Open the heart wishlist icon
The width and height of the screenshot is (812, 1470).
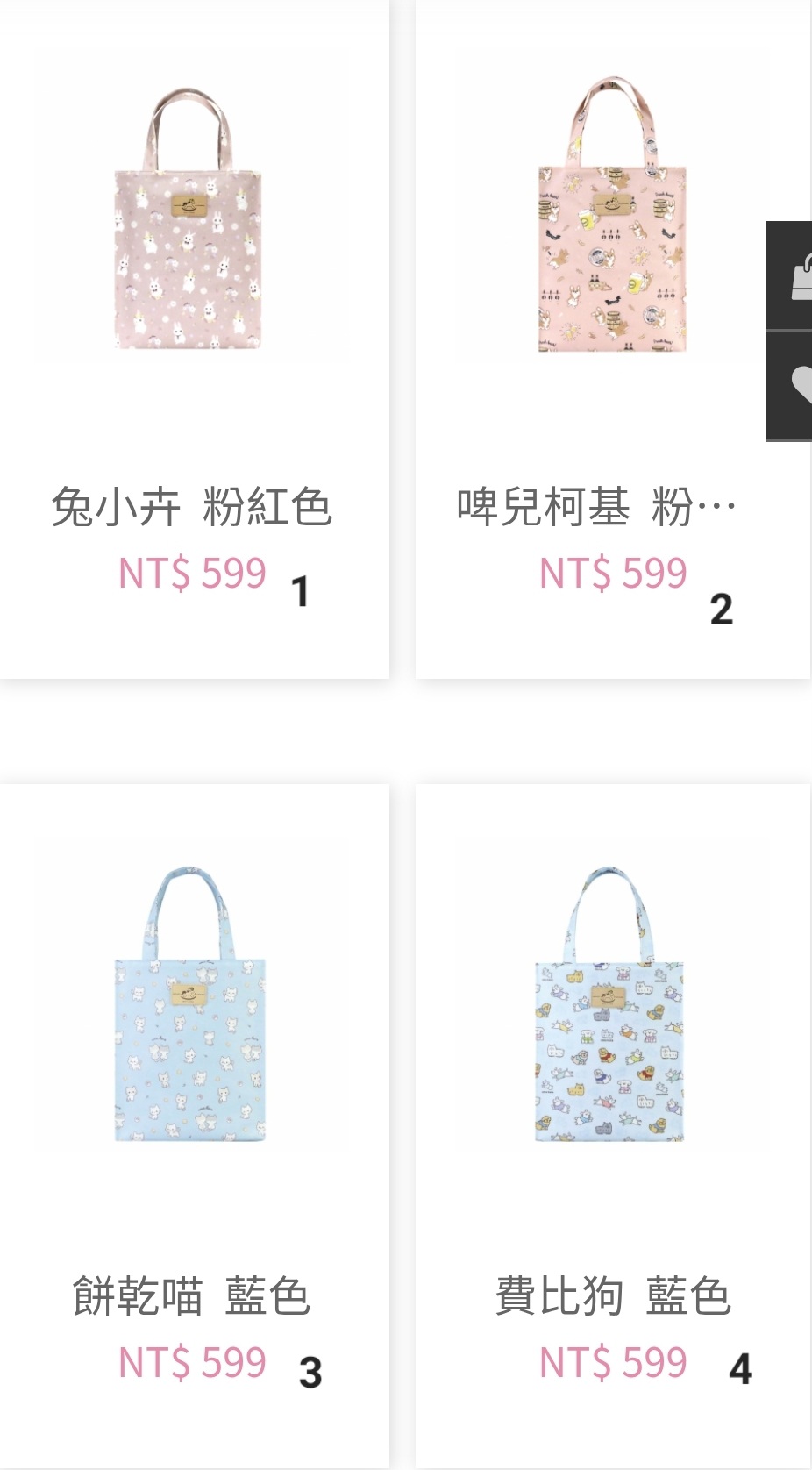792,385
